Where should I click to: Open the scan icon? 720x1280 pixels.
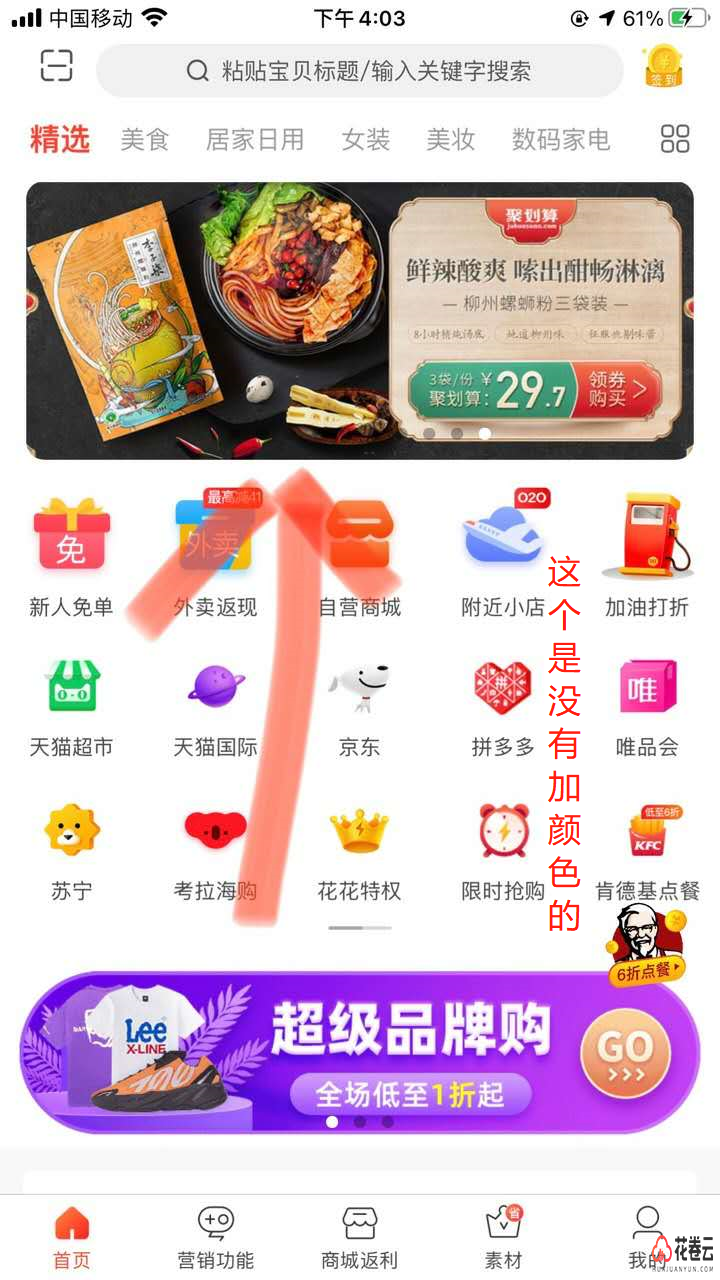pos(57,66)
